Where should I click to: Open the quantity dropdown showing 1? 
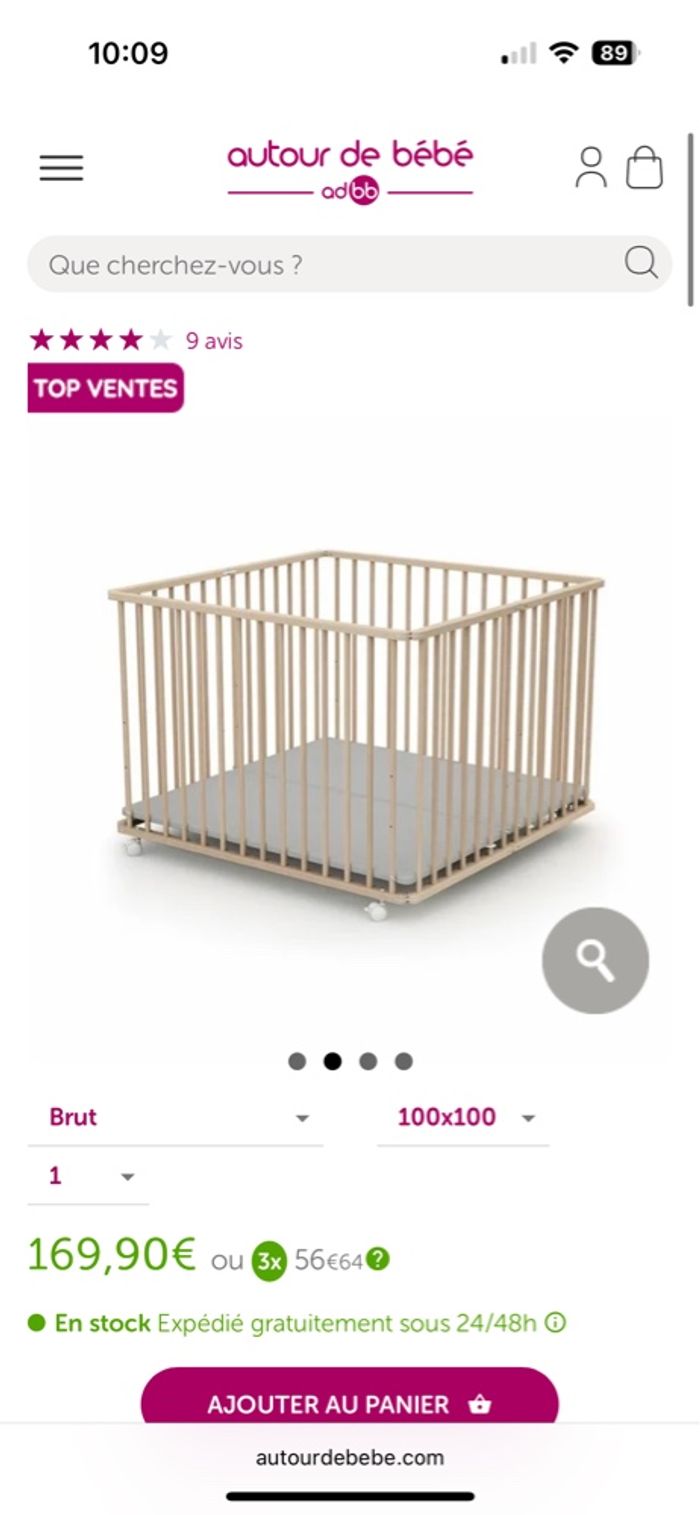(x=88, y=1176)
